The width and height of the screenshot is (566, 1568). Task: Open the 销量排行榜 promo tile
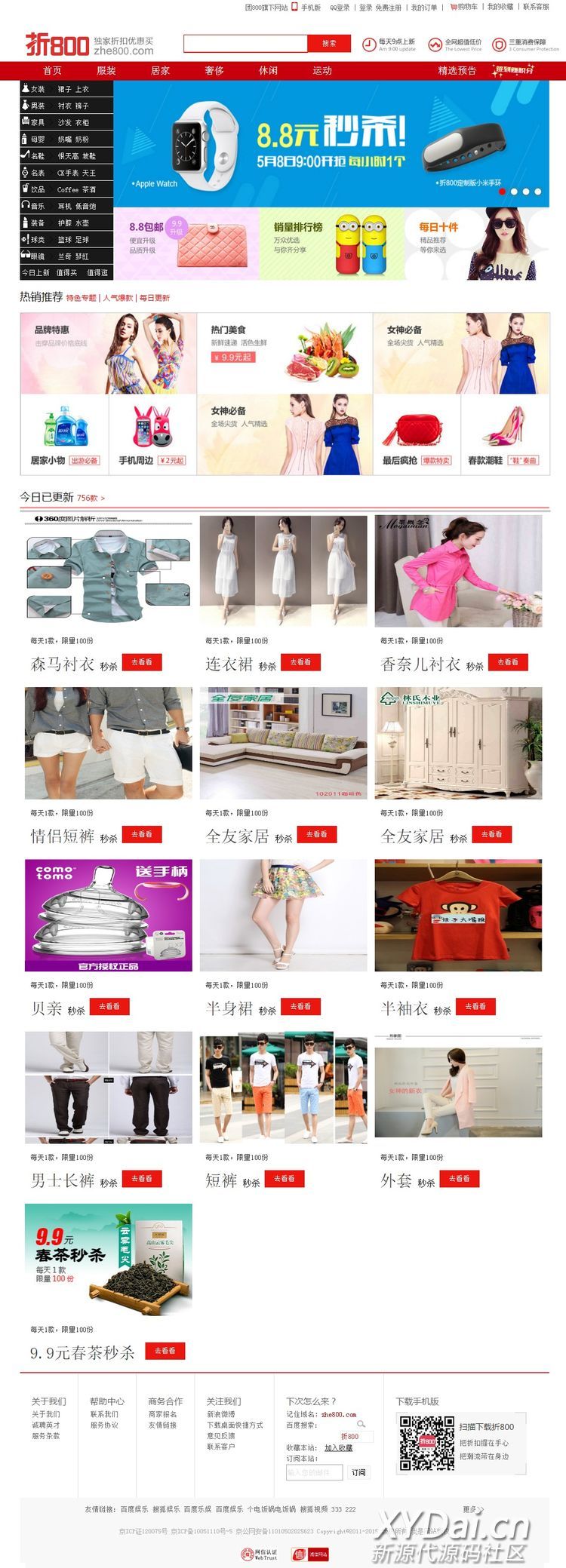332,244
